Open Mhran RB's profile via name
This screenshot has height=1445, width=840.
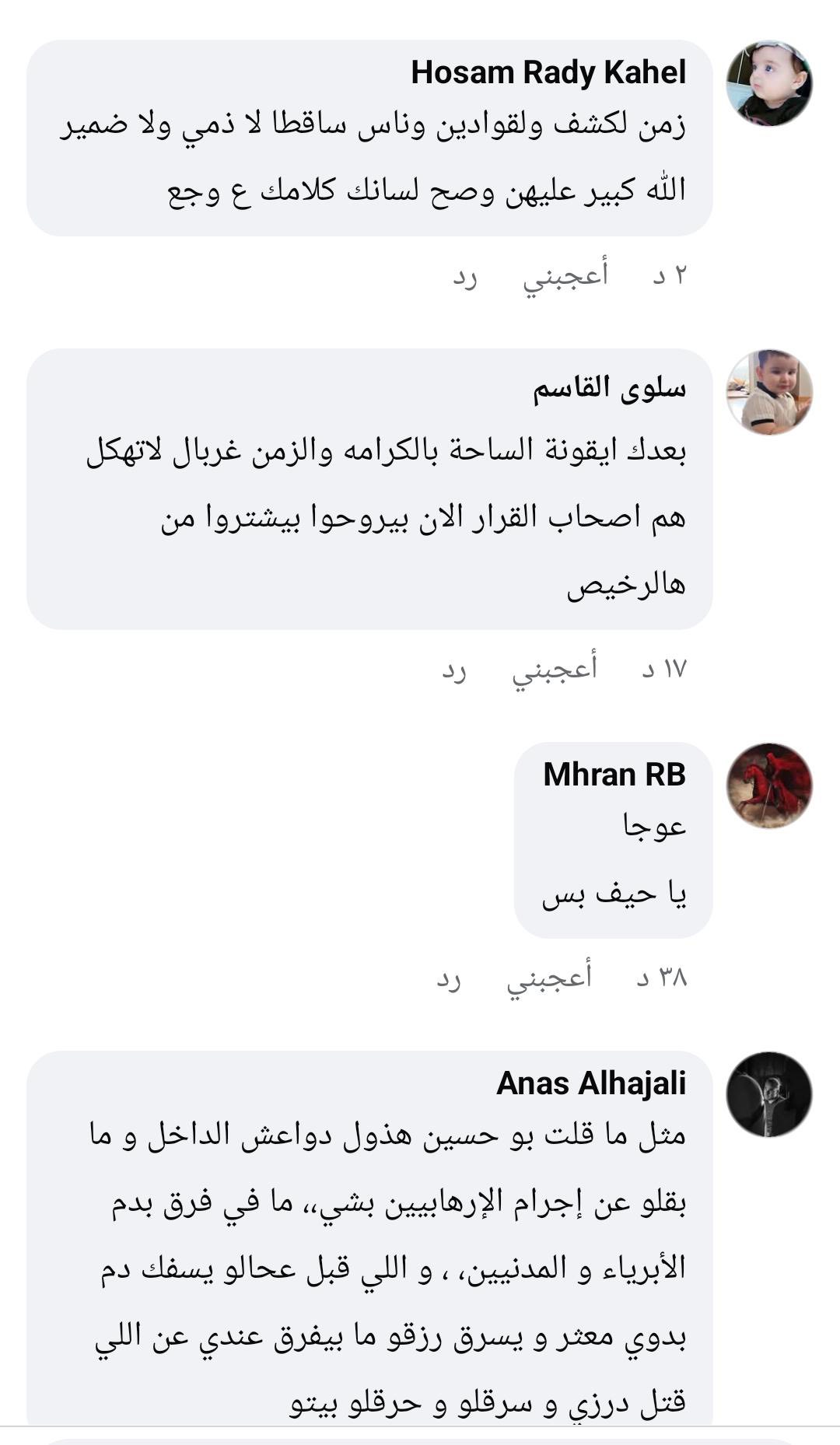tap(614, 775)
